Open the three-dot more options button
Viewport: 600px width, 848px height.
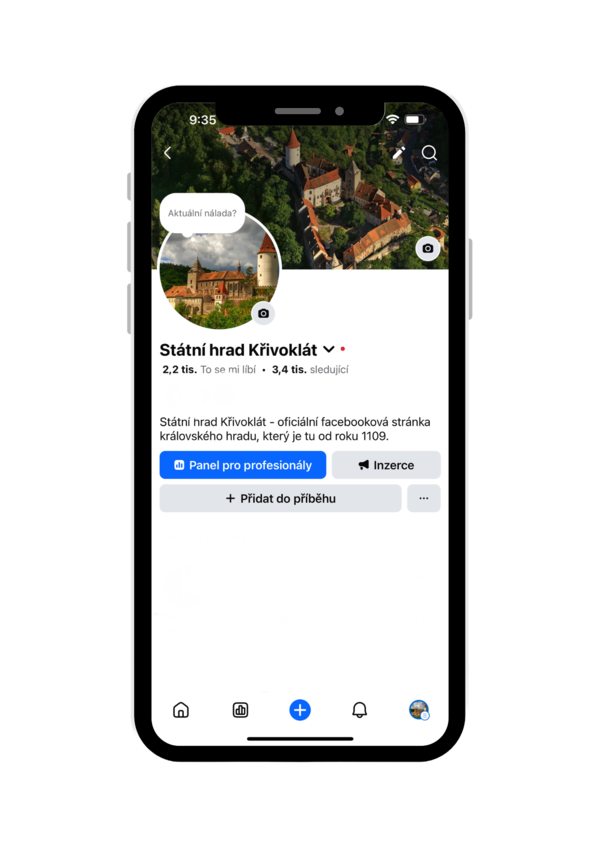tap(423, 498)
